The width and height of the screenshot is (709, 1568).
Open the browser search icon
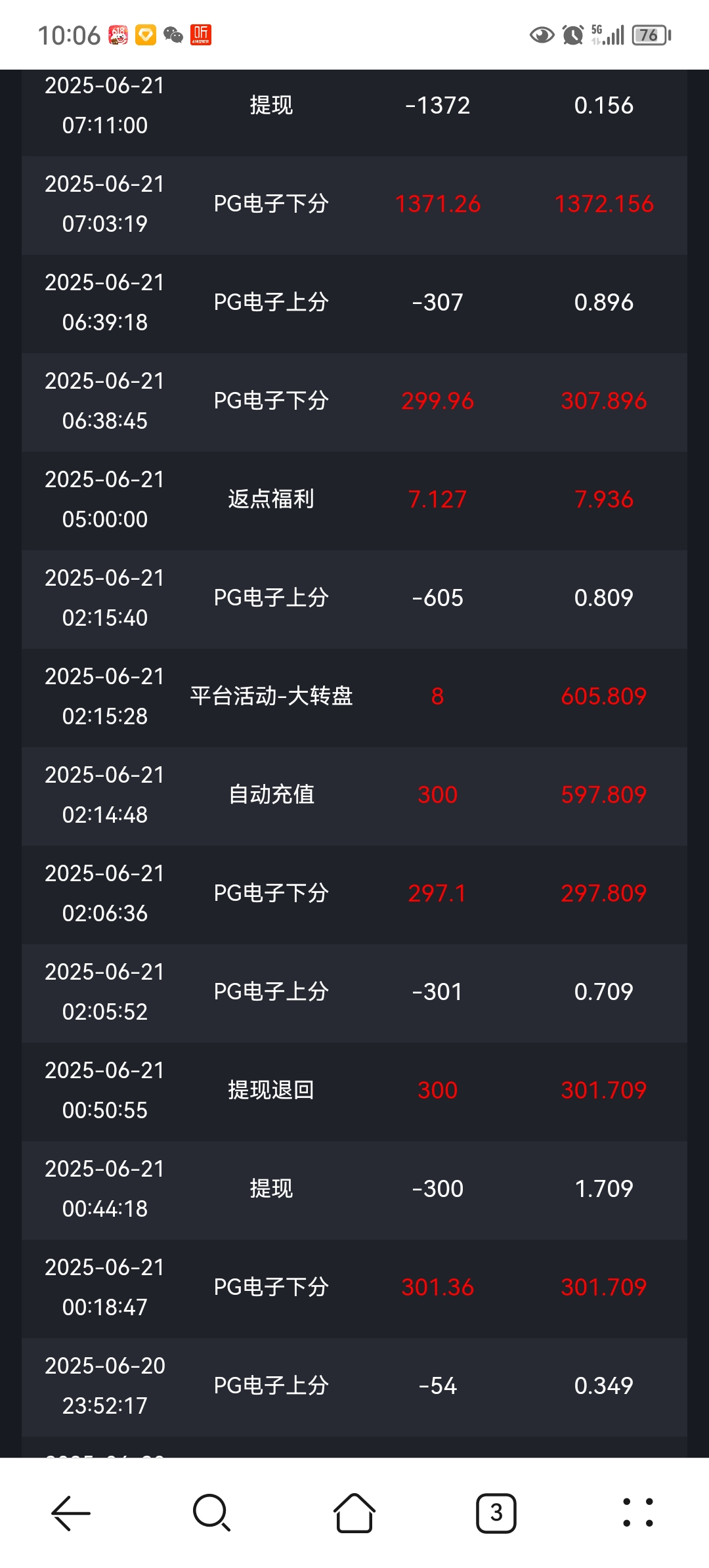[x=212, y=1513]
